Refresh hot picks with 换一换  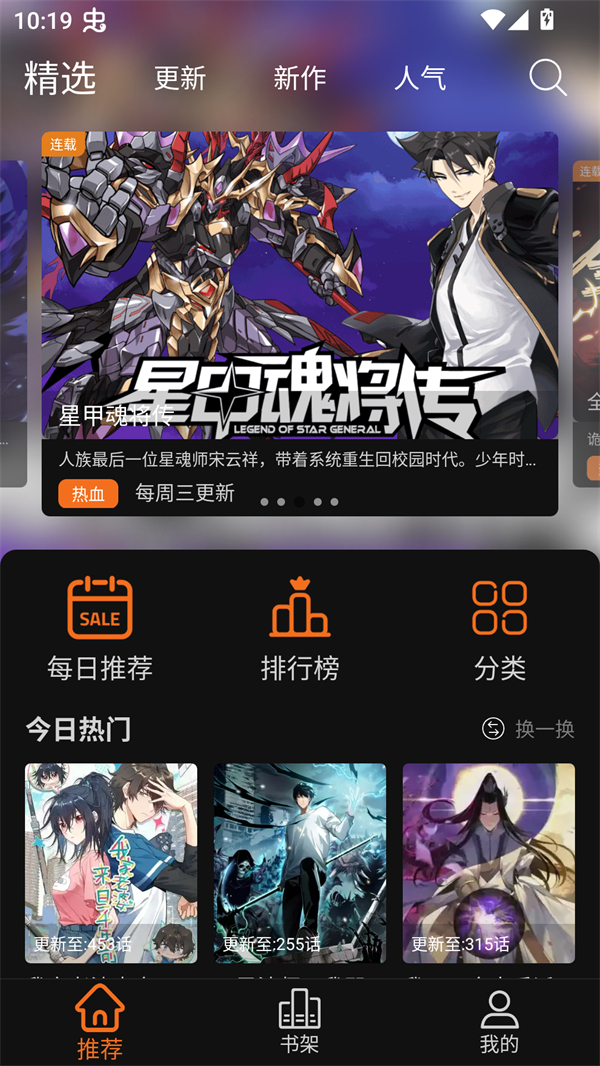(529, 729)
